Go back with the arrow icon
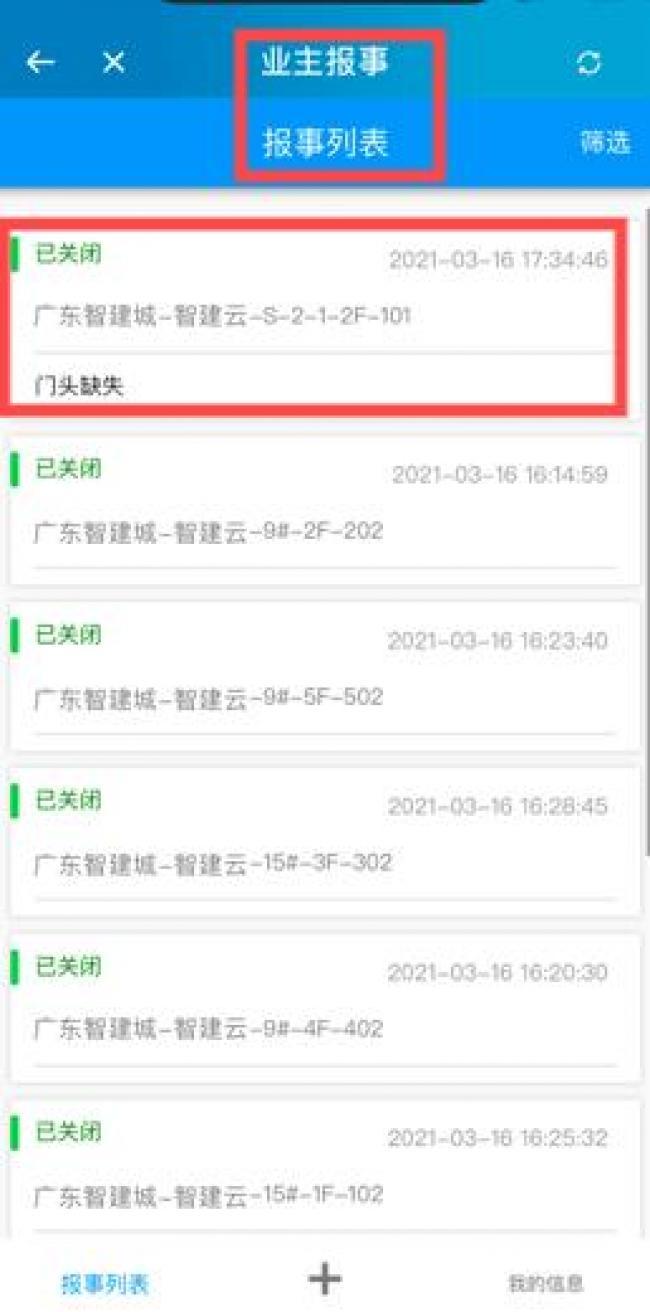 (x=40, y=63)
